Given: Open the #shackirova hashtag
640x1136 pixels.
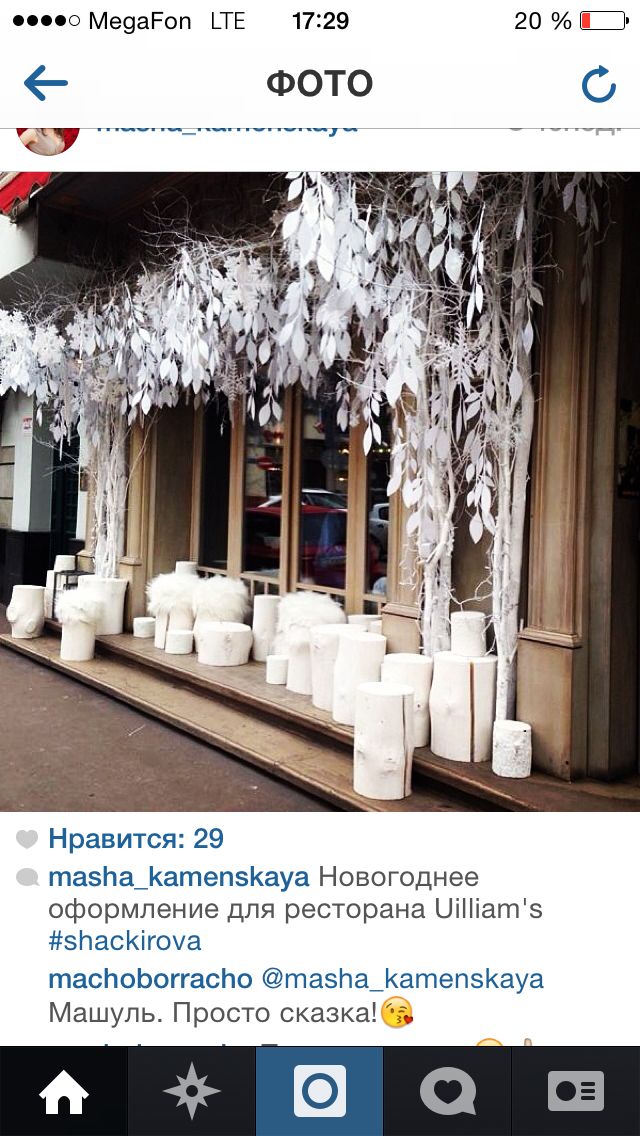Looking at the screenshot, I should (124, 941).
